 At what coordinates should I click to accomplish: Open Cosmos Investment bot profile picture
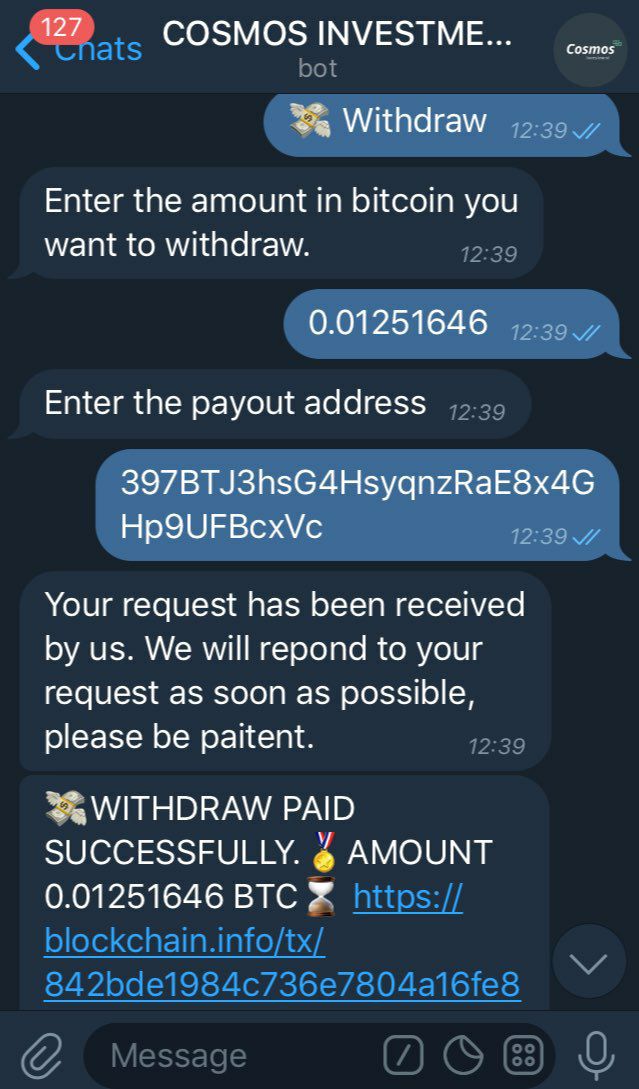tap(590, 49)
